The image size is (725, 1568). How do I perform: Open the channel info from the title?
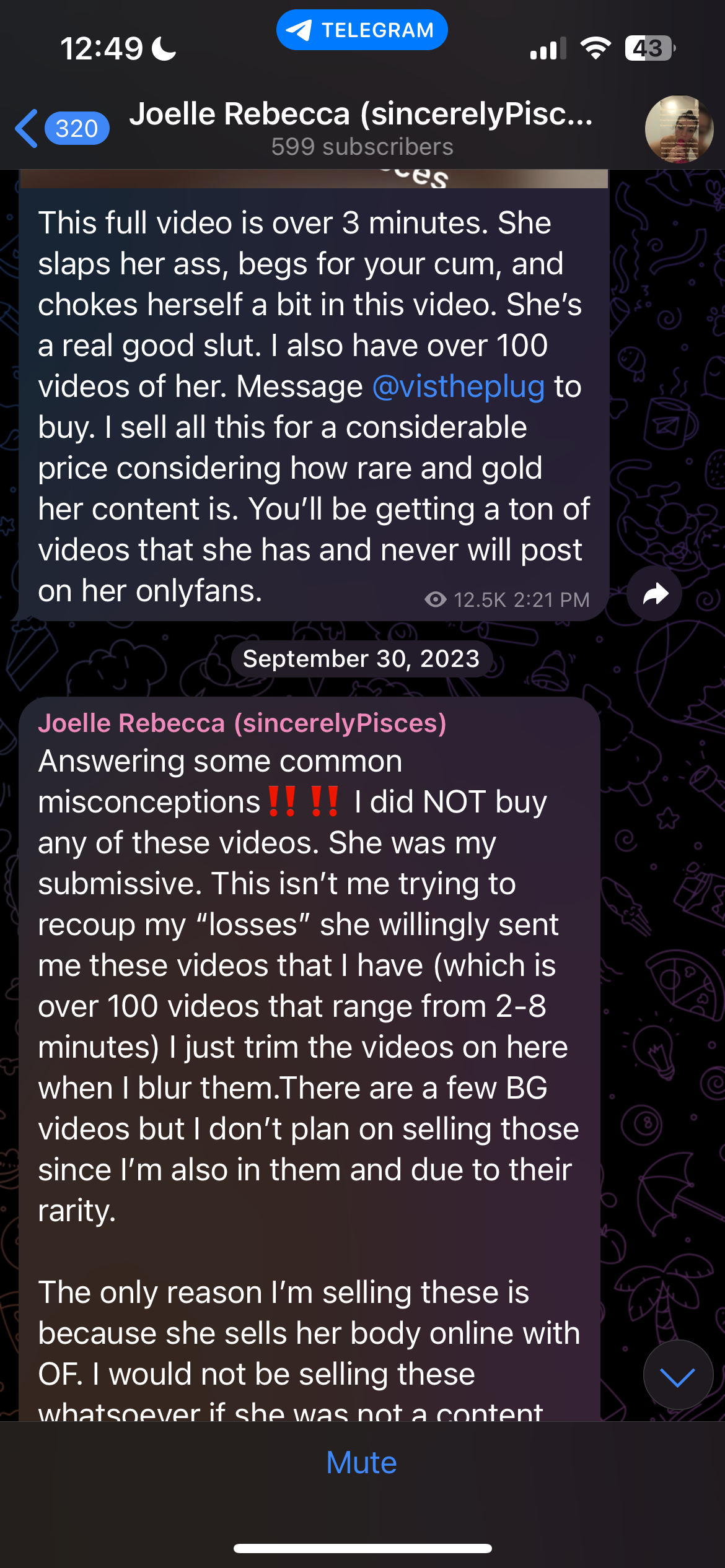tap(361, 128)
